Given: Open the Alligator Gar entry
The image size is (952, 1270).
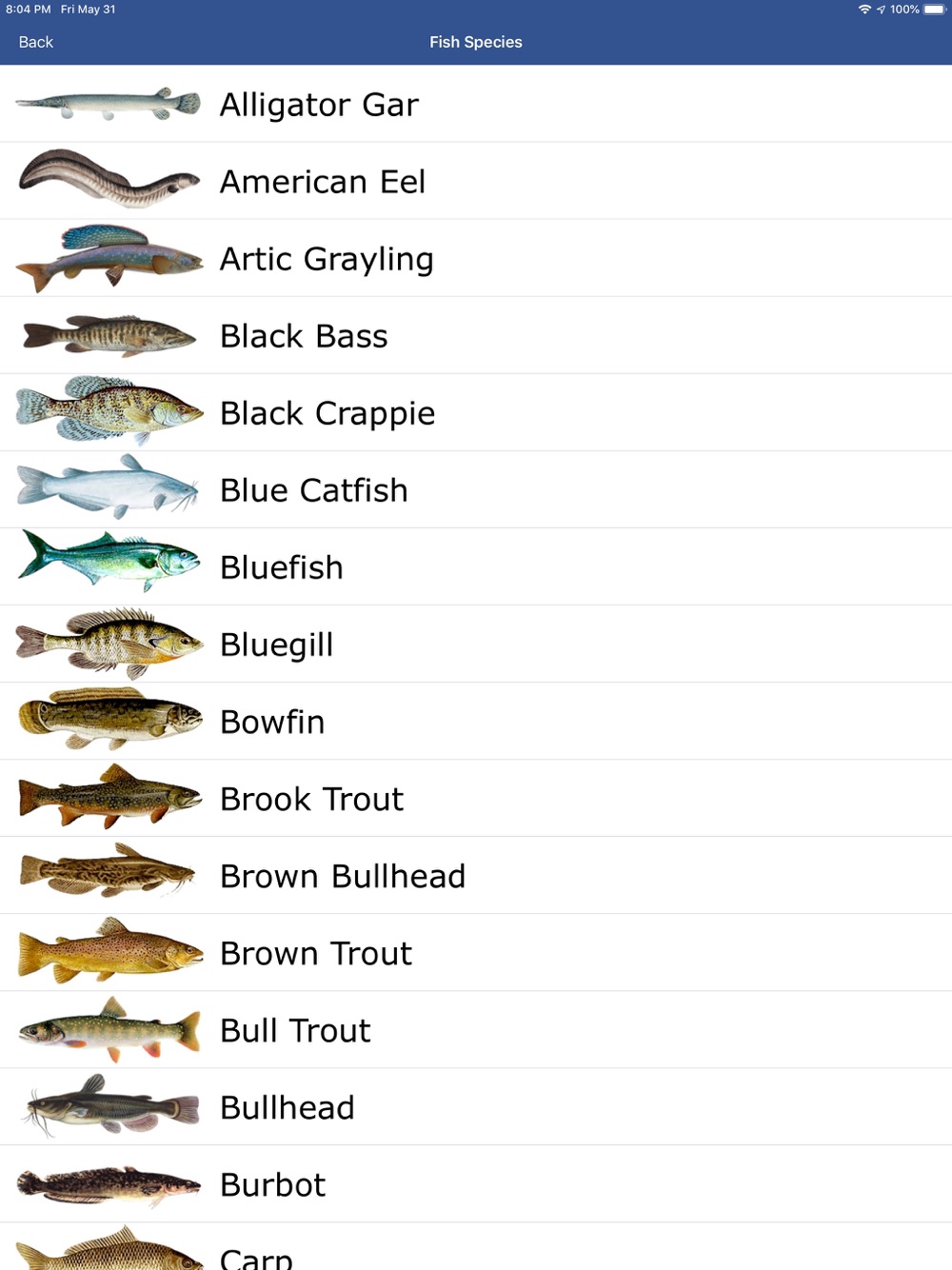Looking at the screenshot, I should (x=476, y=104).
